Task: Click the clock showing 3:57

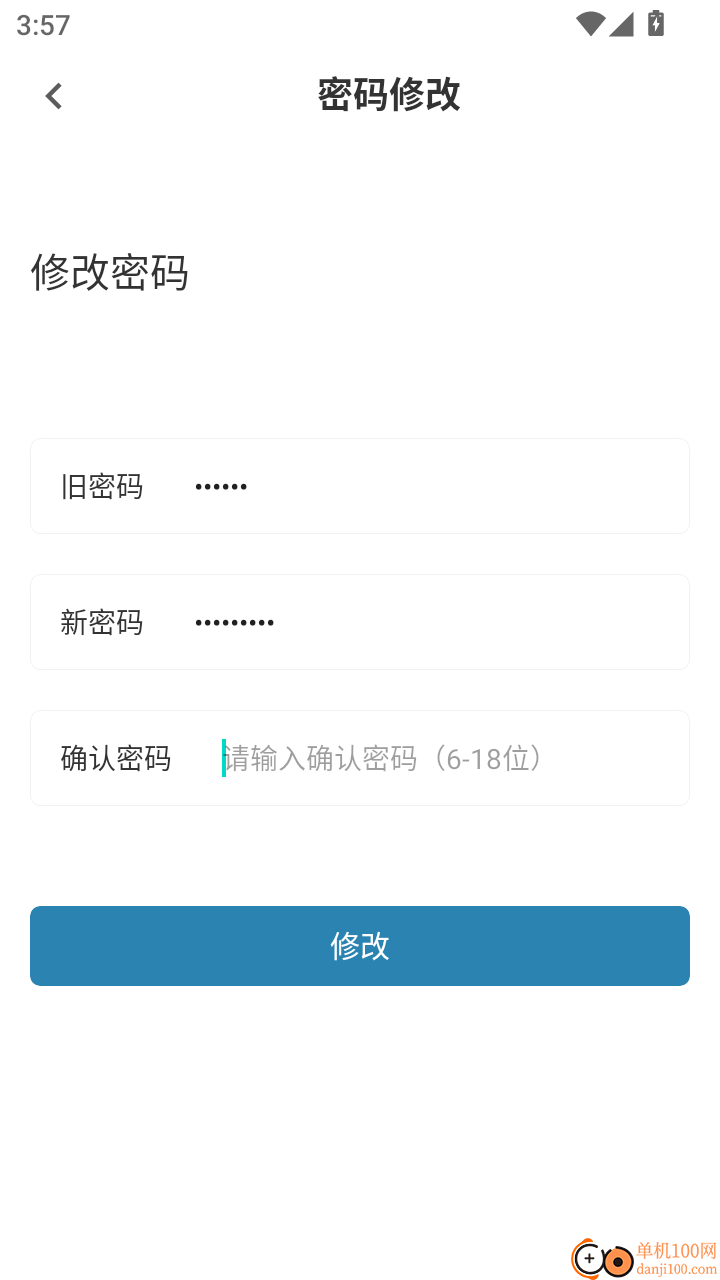Action: point(42,24)
